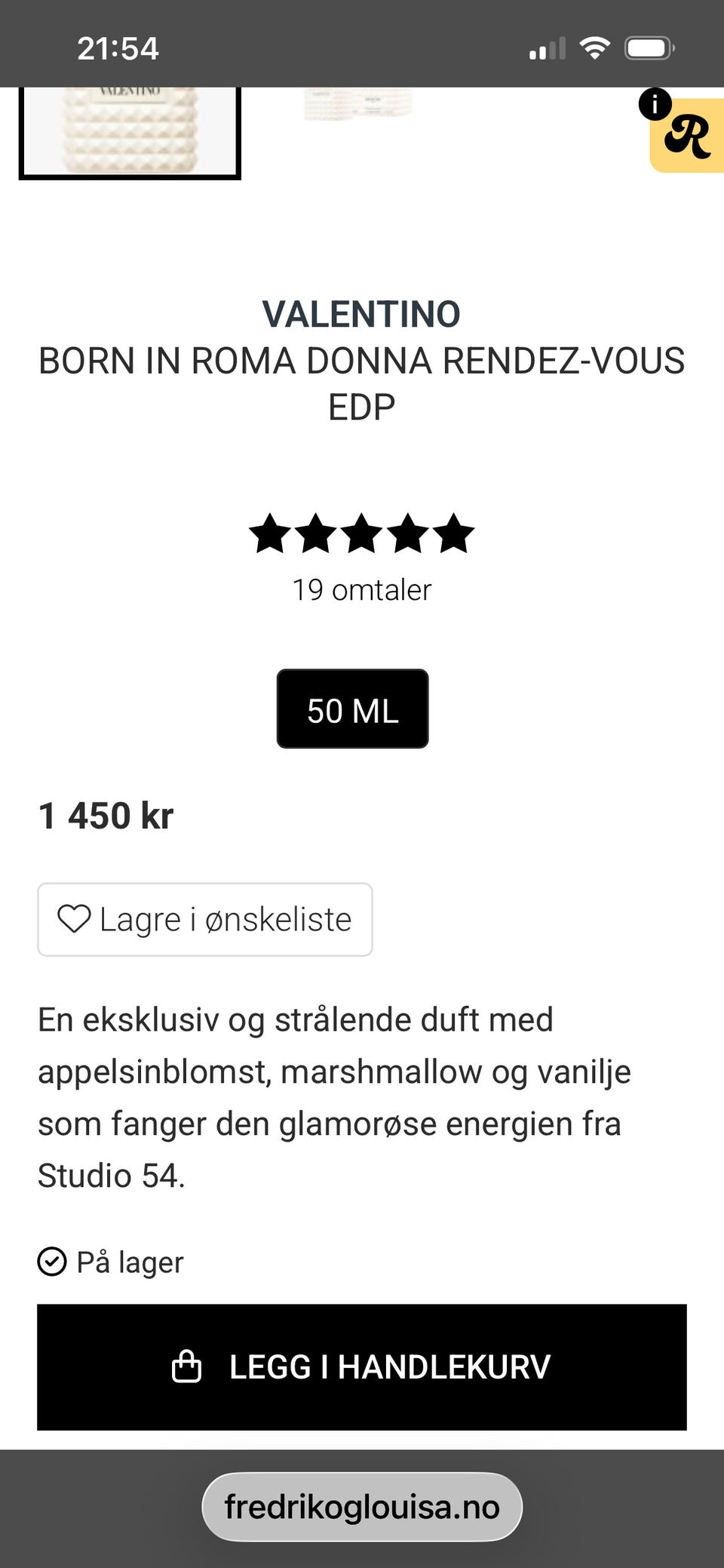The width and height of the screenshot is (724, 1568).
Task: Save product with Lagre i ønskeliste toggle
Action: pos(204,919)
